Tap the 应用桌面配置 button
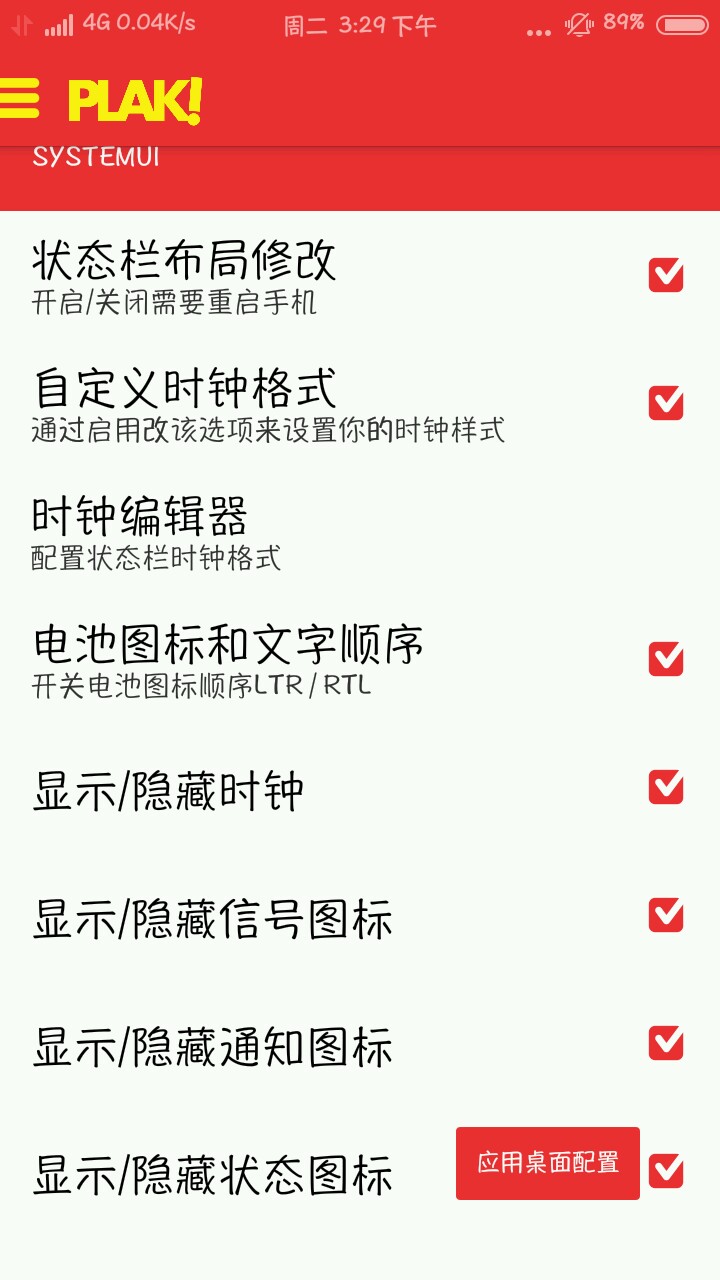The width and height of the screenshot is (720, 1280). pyautogui.click(x=548, y=1163)
